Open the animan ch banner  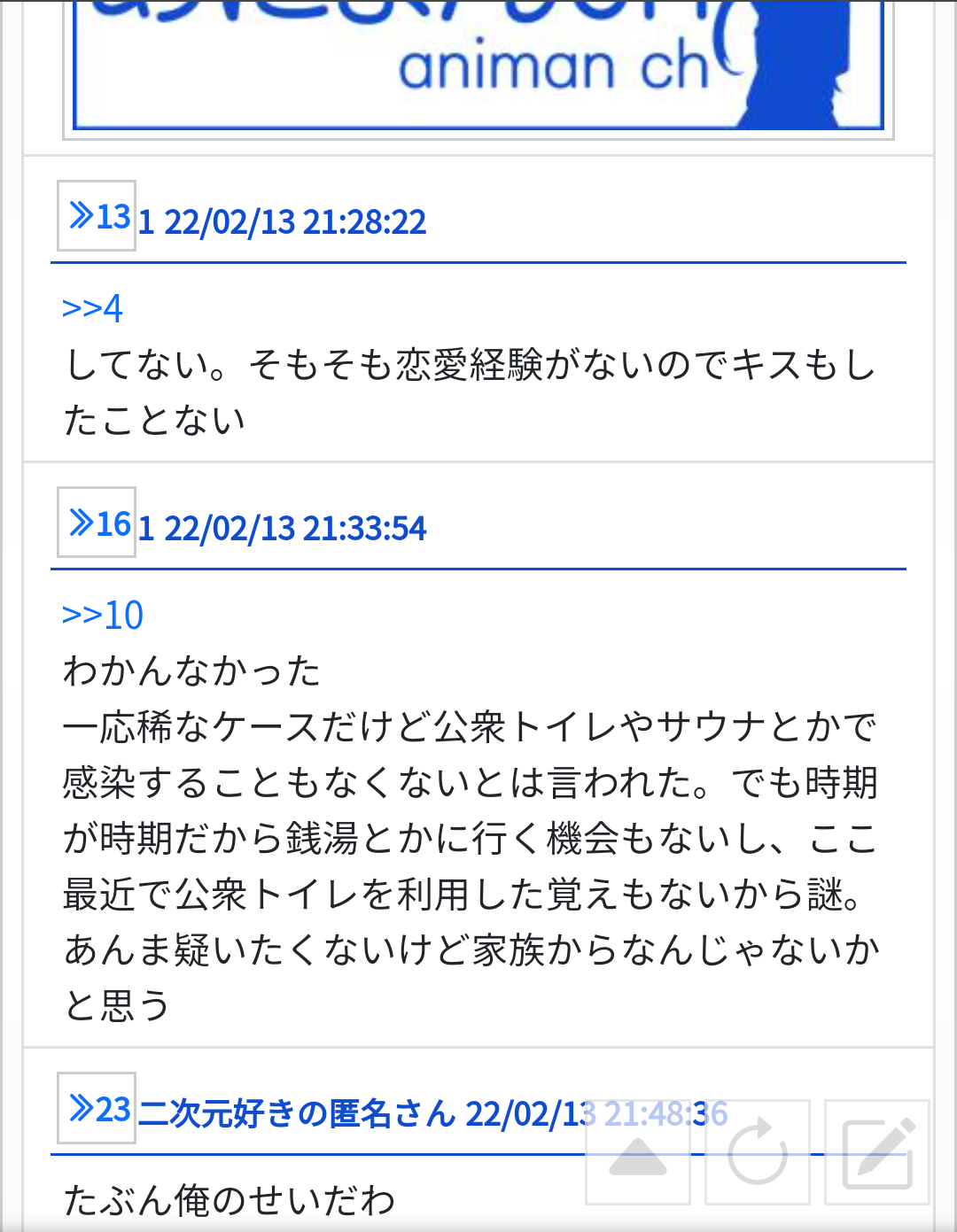tap(478, 66)
